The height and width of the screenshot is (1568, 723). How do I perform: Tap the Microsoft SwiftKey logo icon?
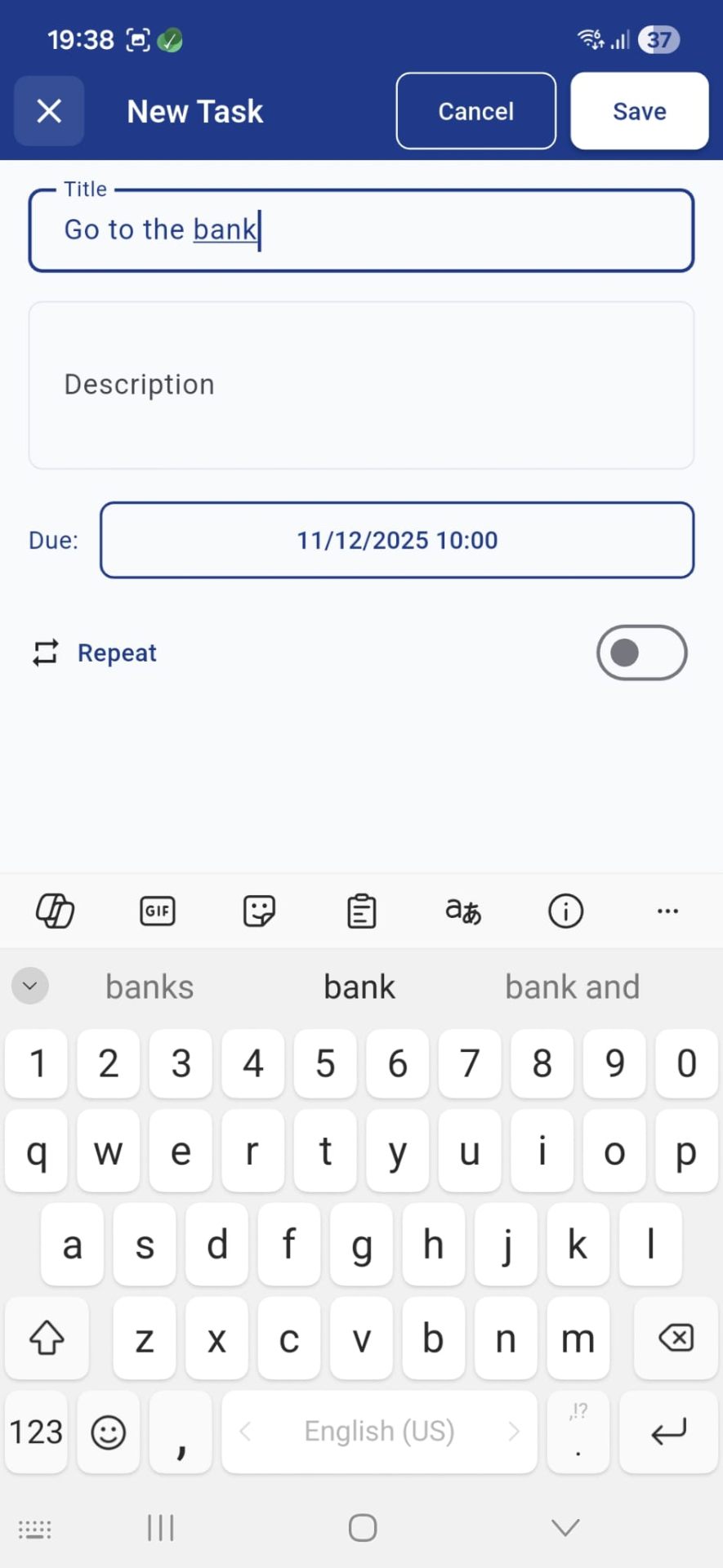(x=55, y=911)
